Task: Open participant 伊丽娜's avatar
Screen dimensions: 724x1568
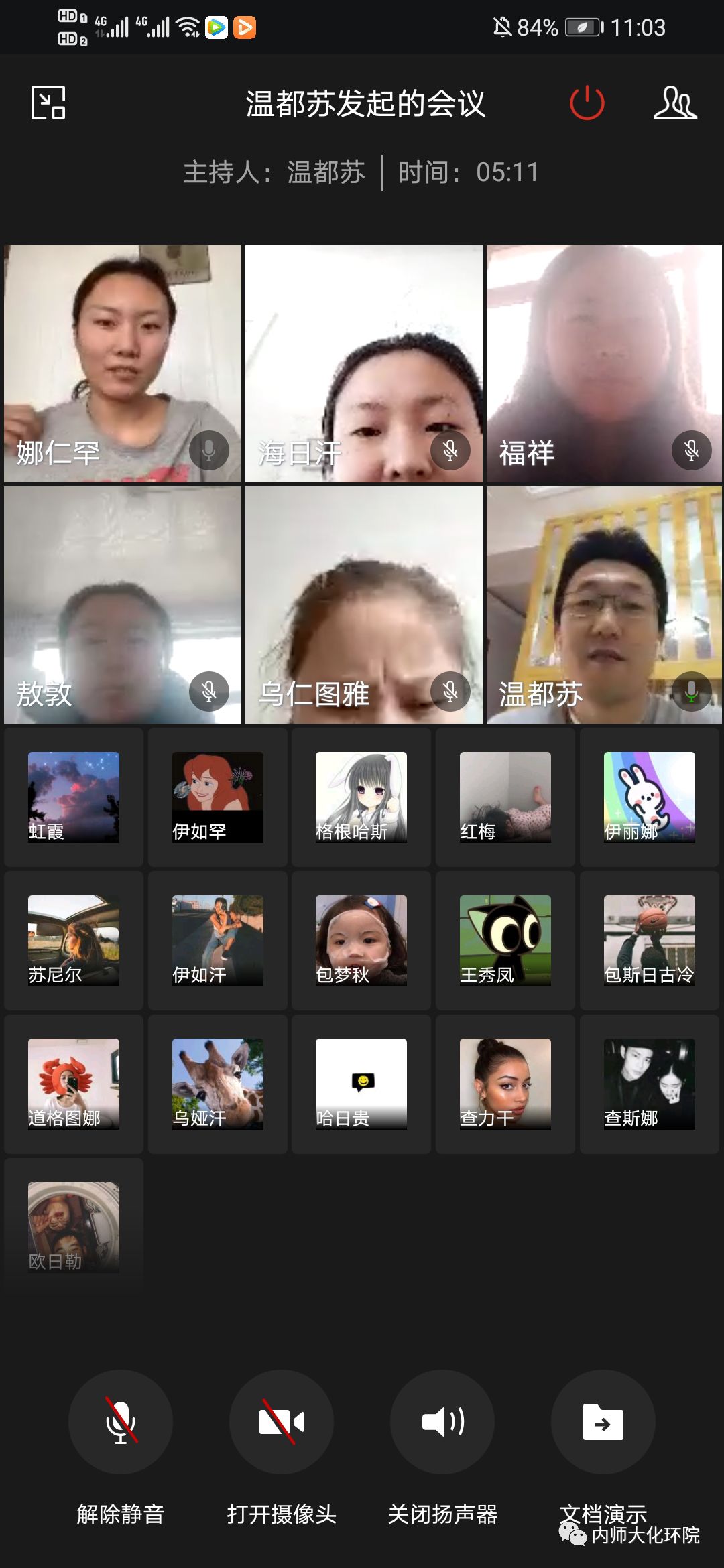Action: pos(649,797)
